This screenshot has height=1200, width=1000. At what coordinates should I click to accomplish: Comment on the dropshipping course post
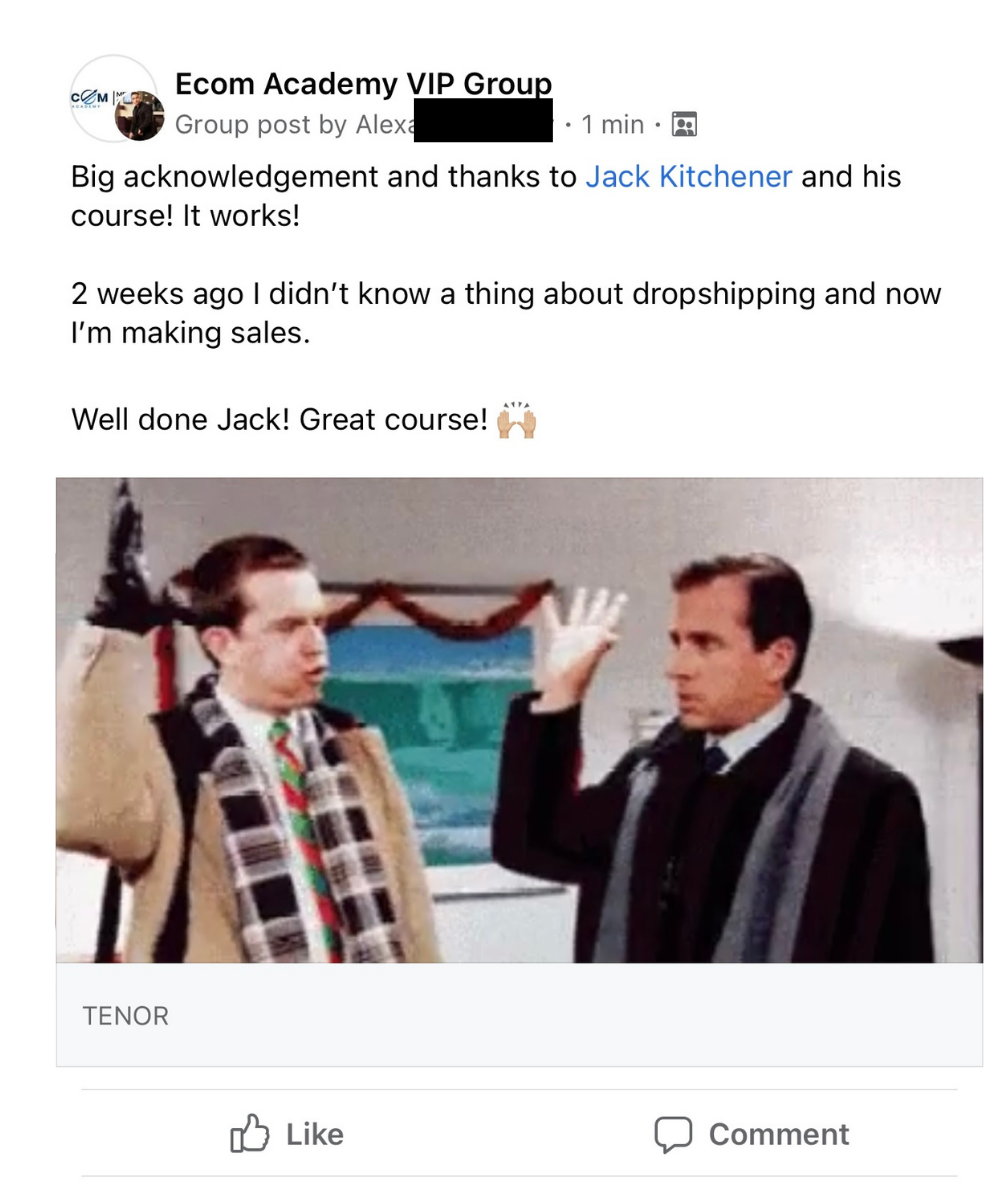coord(752,1134)
